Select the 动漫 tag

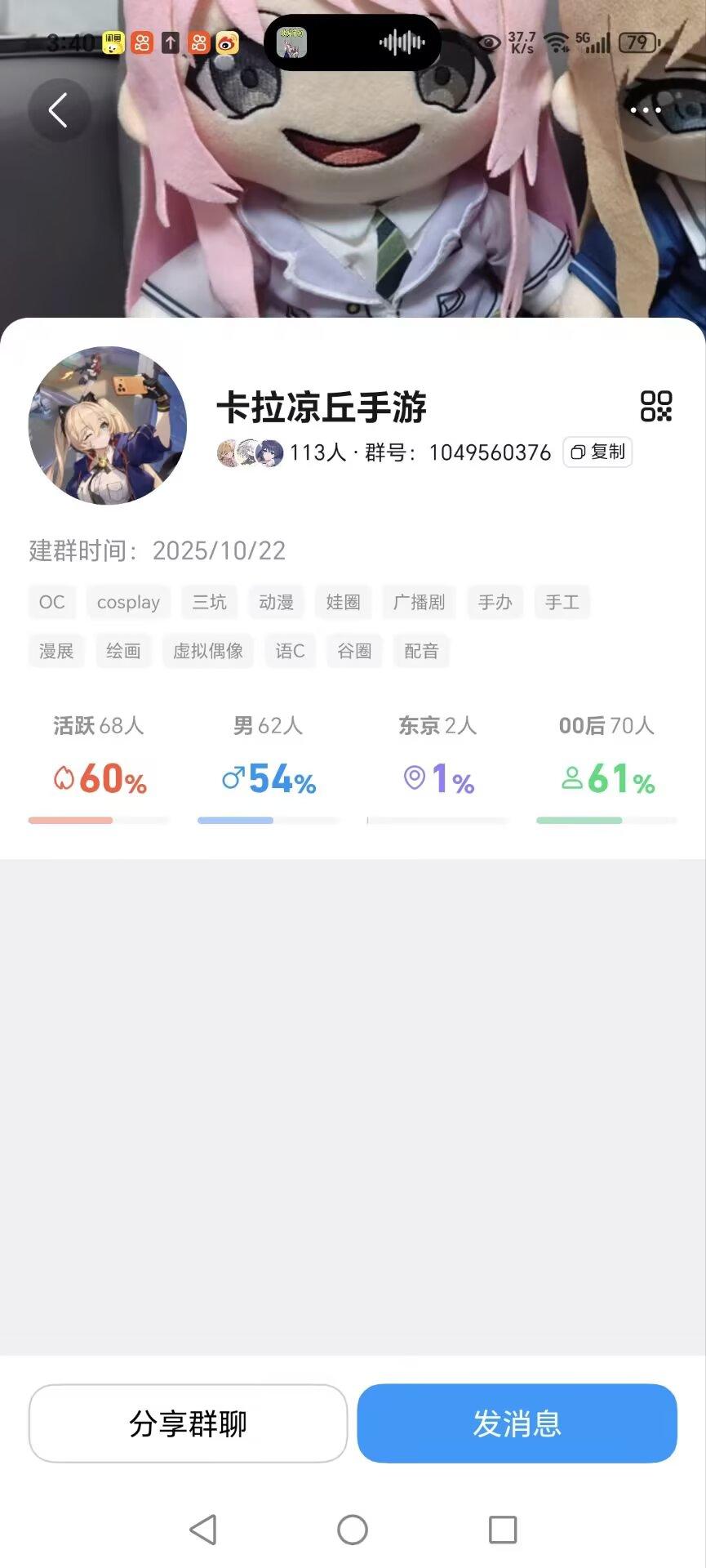tap(276, 602)
